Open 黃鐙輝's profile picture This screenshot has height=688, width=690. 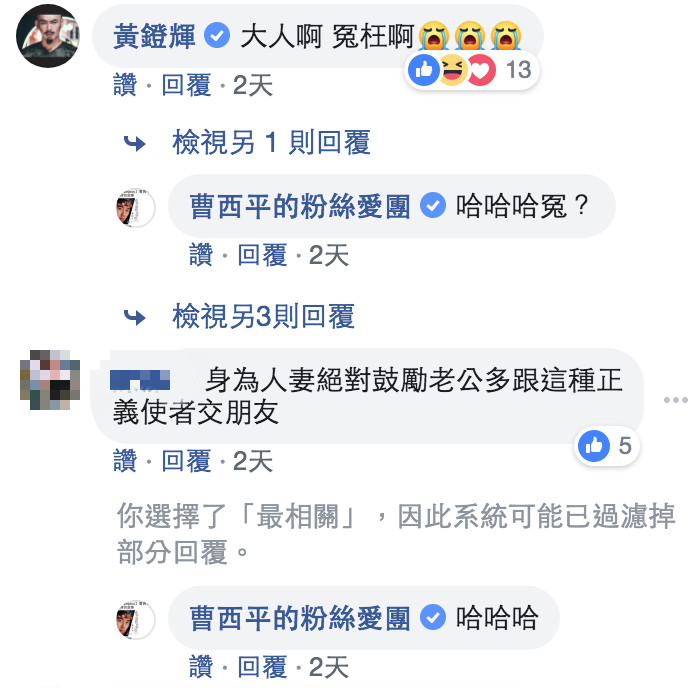click(47, 38)
